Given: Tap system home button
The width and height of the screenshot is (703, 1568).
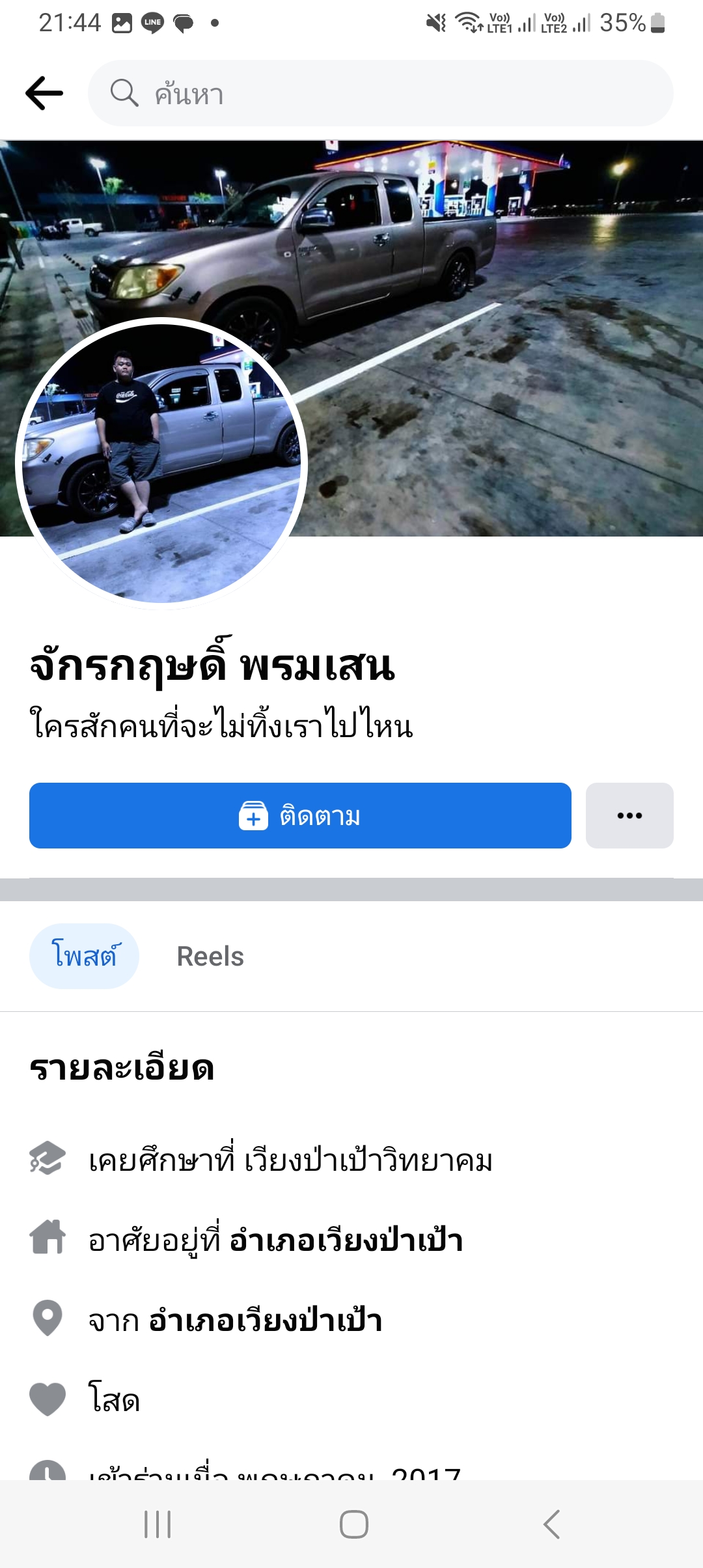Looking at the screenshot, I should tap(353, 1524).
